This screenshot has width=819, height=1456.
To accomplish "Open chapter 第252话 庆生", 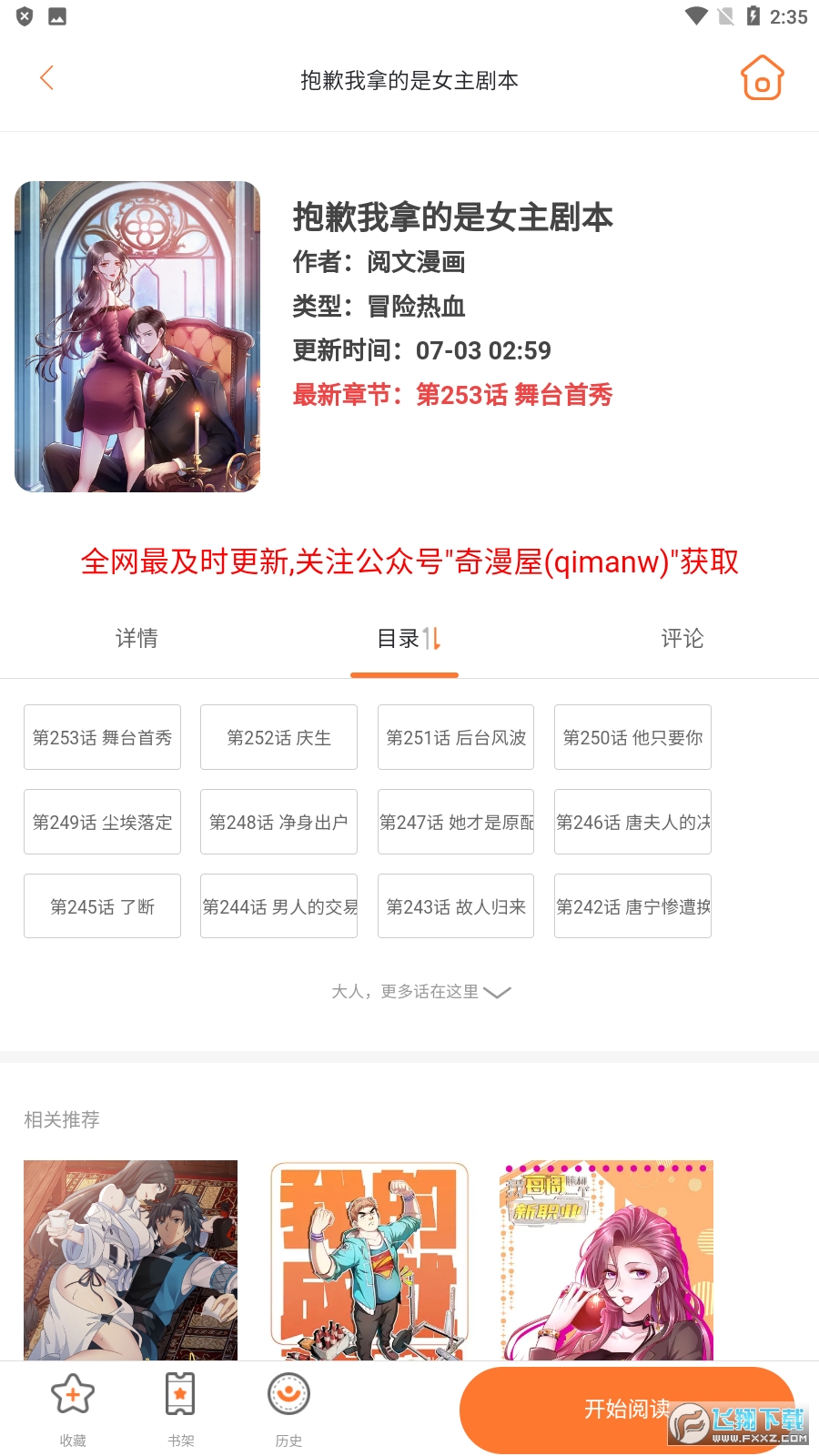I will click(278, 737).
